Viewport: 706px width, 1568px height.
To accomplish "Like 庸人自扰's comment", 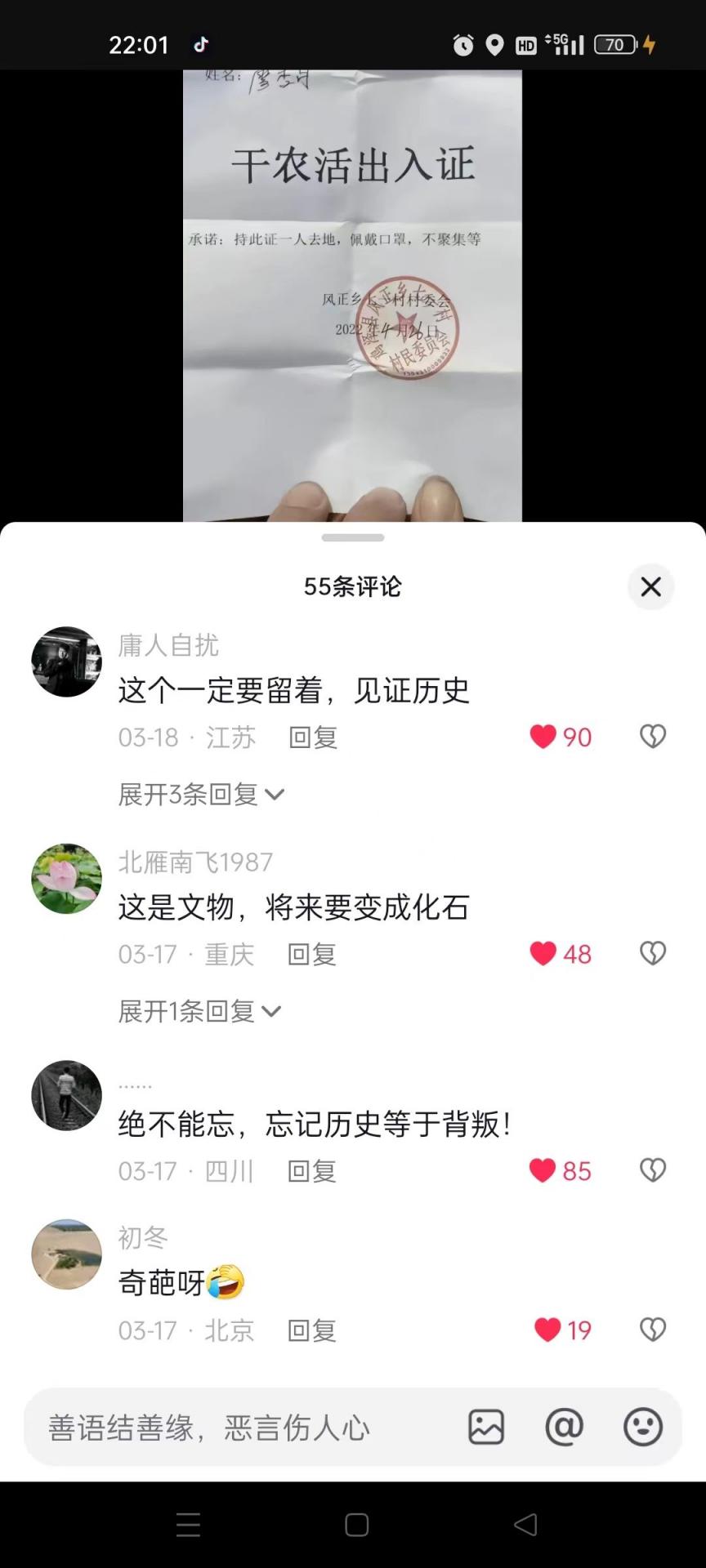I will point(543,737).
